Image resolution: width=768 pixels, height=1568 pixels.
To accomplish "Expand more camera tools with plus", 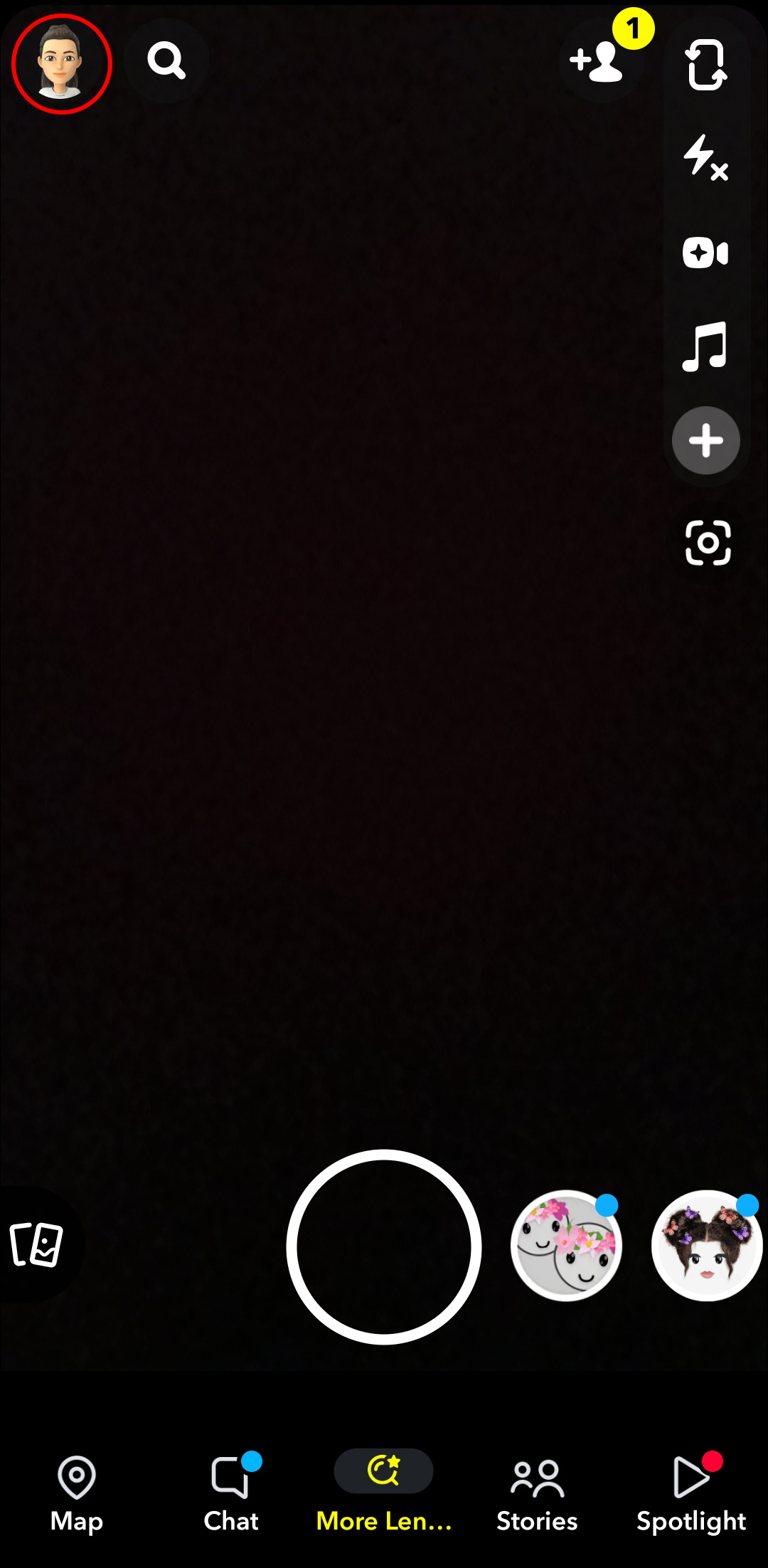I will 706,440.
